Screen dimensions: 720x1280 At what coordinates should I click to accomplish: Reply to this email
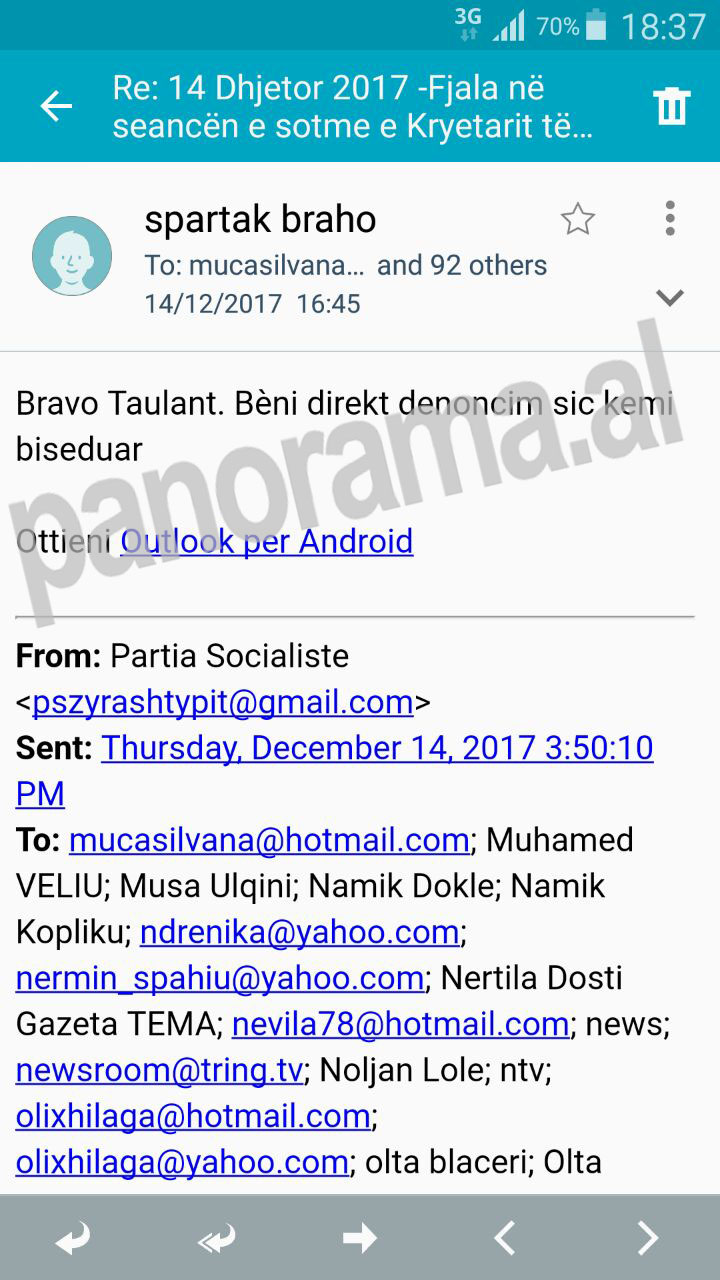72,1239
